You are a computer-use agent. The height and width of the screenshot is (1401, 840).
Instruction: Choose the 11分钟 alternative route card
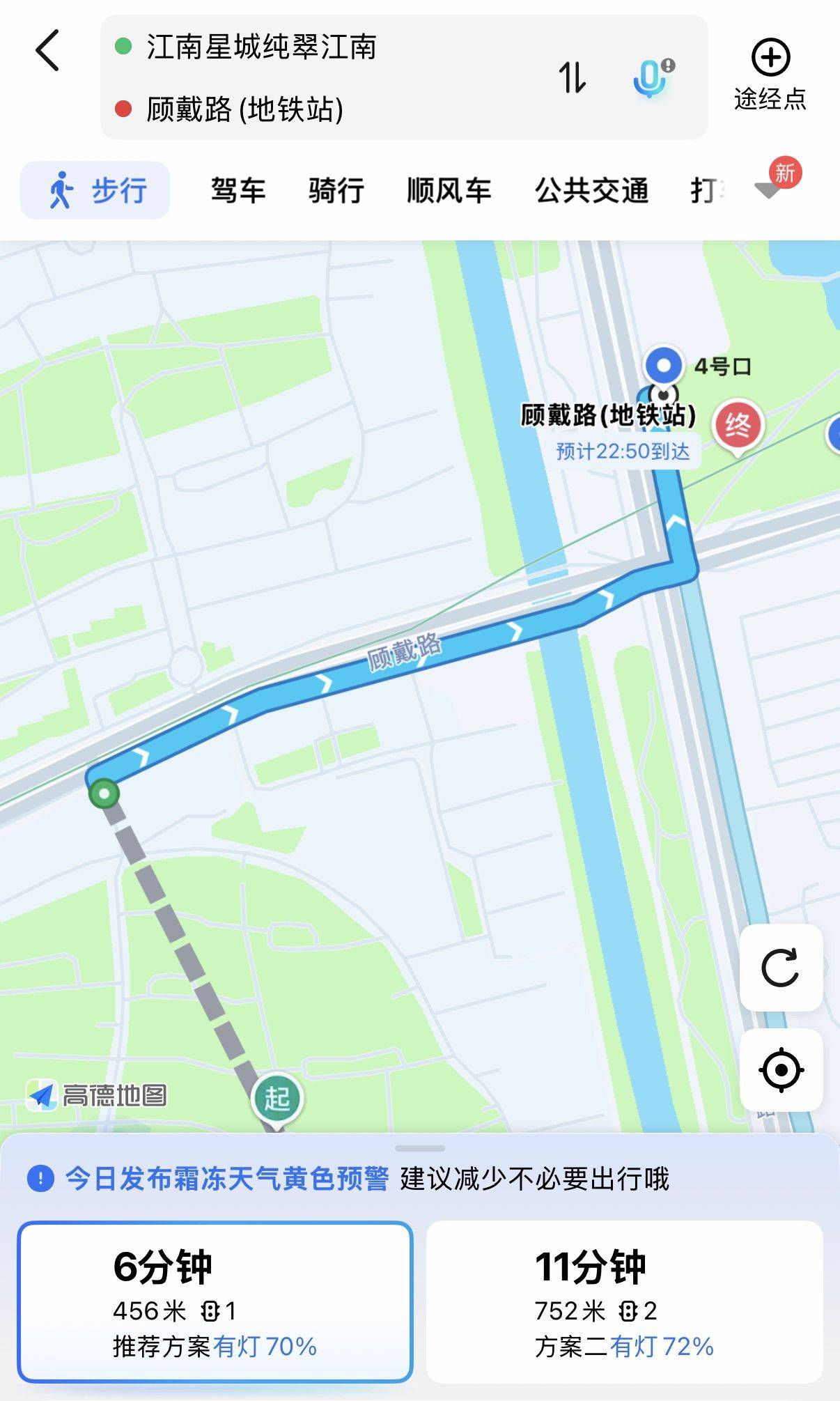(x=624, y=1301)
